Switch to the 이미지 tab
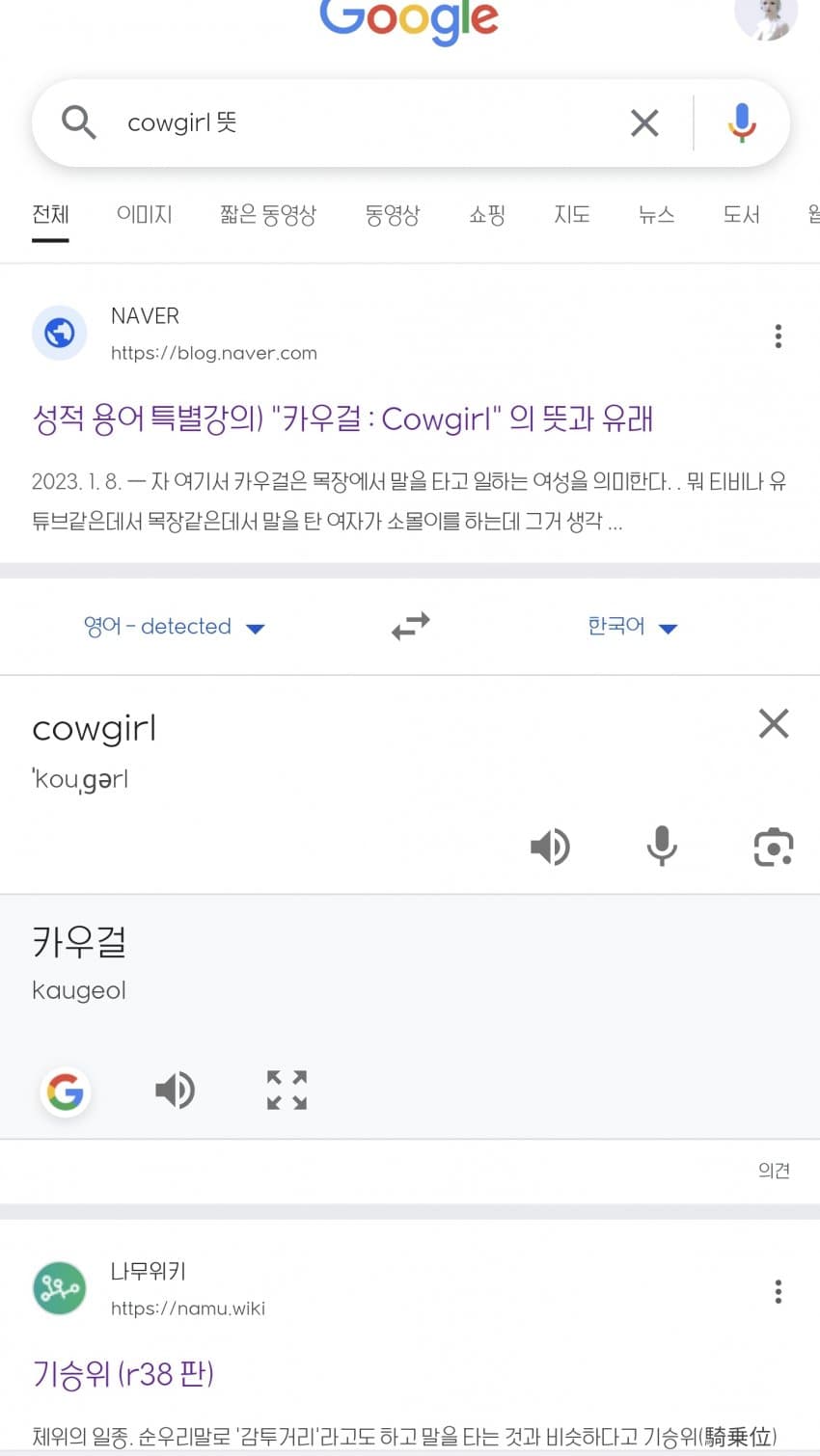This screenshot has height=1456, width=820. coord(144,215)
